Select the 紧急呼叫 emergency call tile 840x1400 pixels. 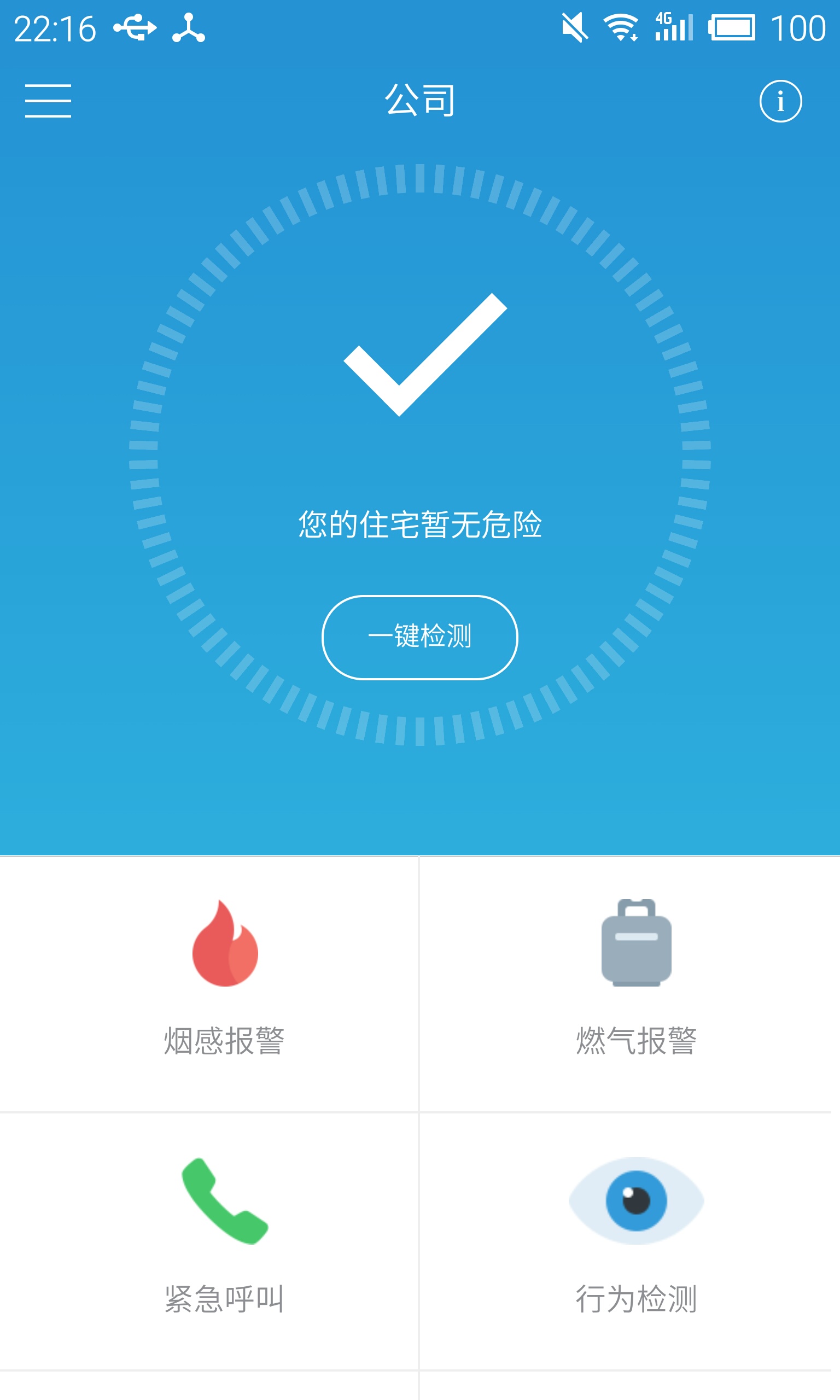point(209,1241)
